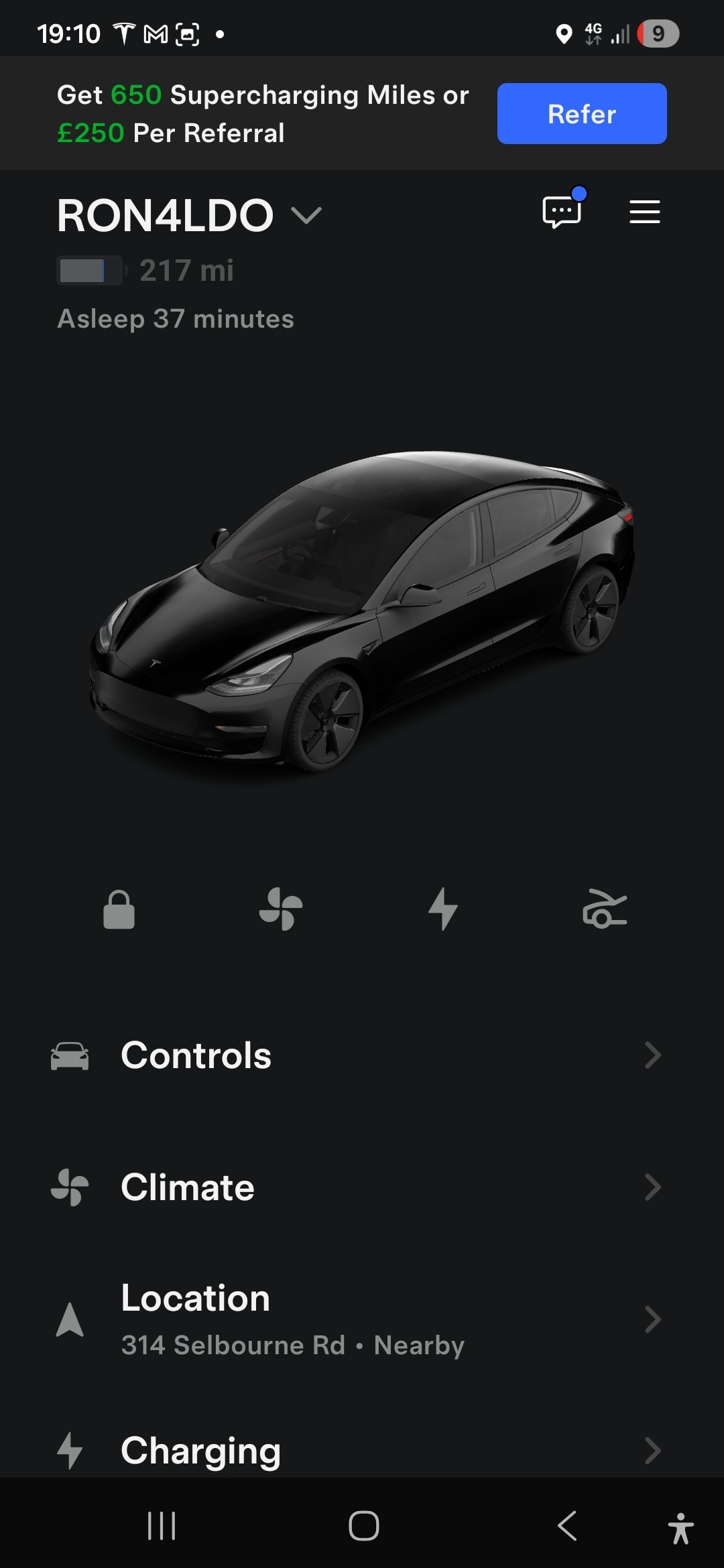Expand the Climate section chevron
Image resolution: width=724 pixels, height=1568 pixels.
(654, 1187)
